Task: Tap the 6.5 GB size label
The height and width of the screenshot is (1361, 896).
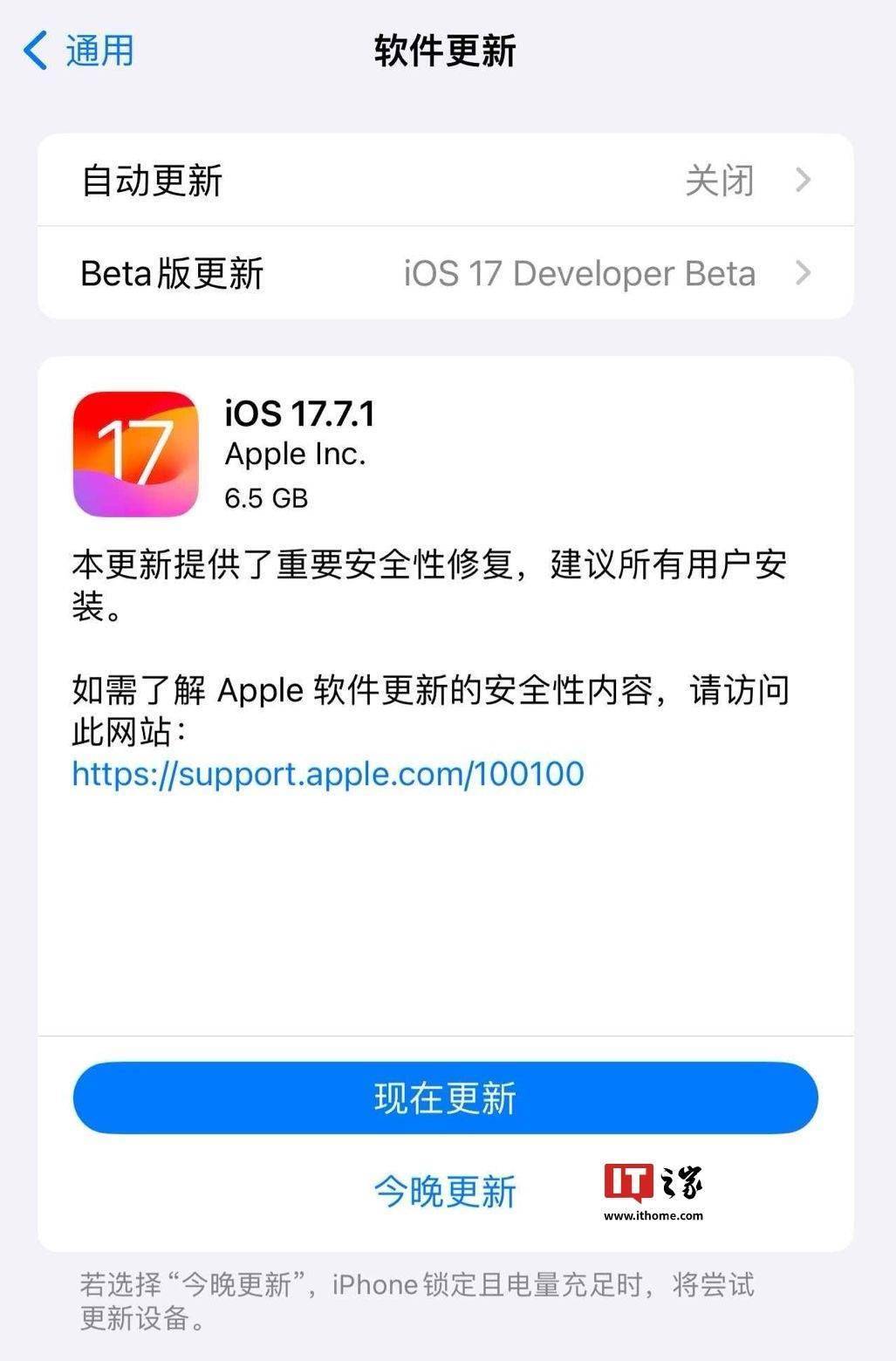Action: coord(267,498)
